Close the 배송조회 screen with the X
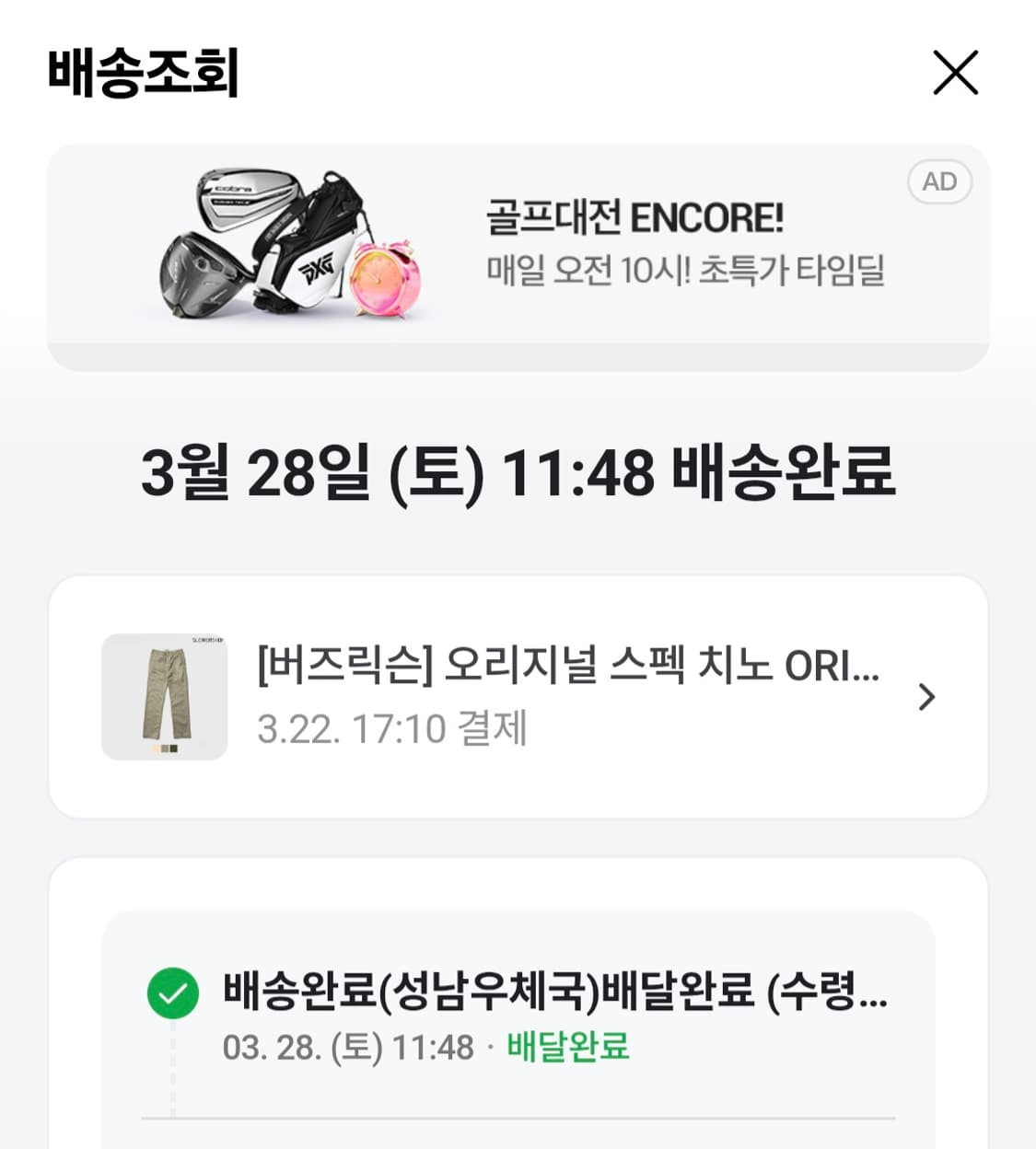1036x1149 pixels. click(x=955, y=72)
